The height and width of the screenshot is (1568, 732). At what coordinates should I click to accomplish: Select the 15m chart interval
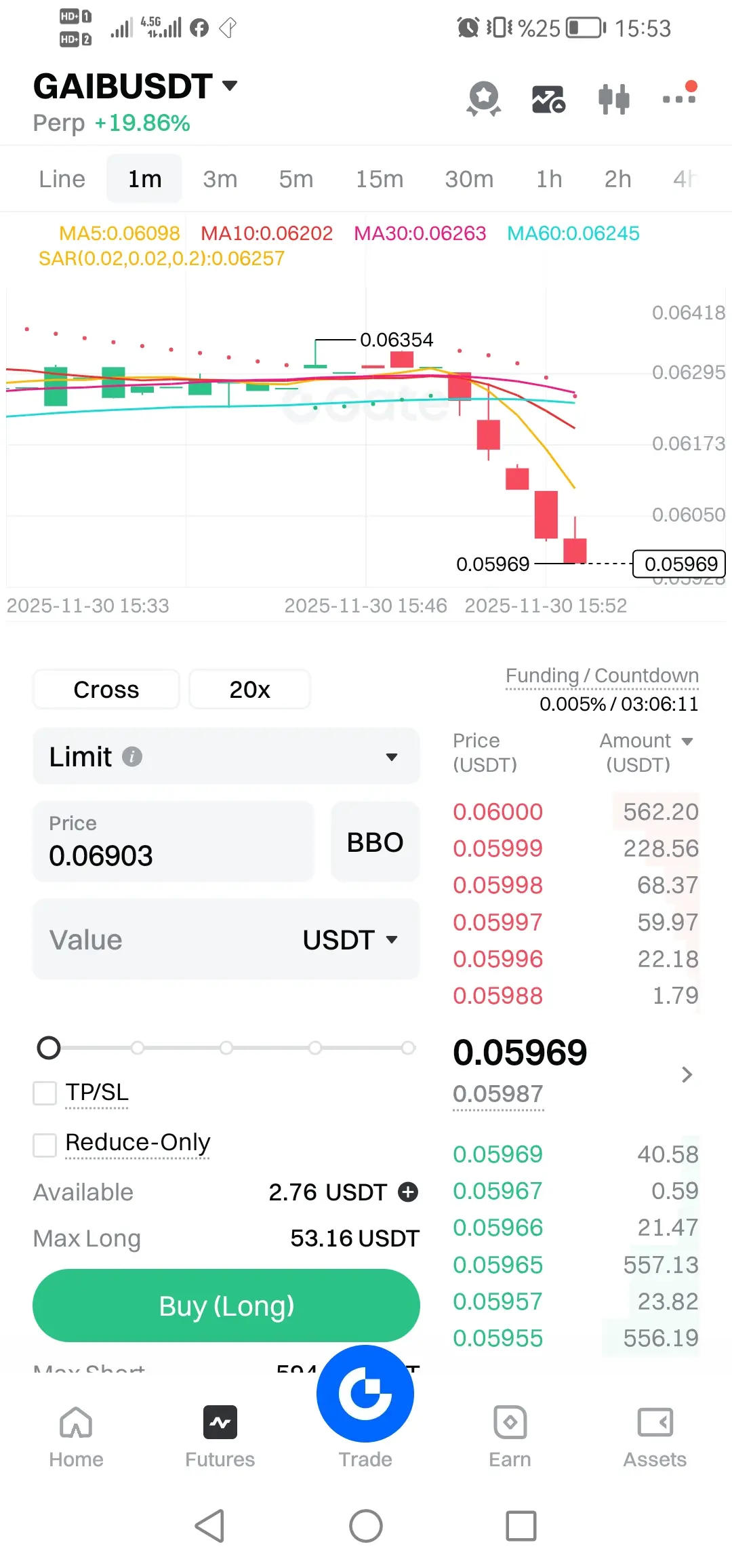380,179
